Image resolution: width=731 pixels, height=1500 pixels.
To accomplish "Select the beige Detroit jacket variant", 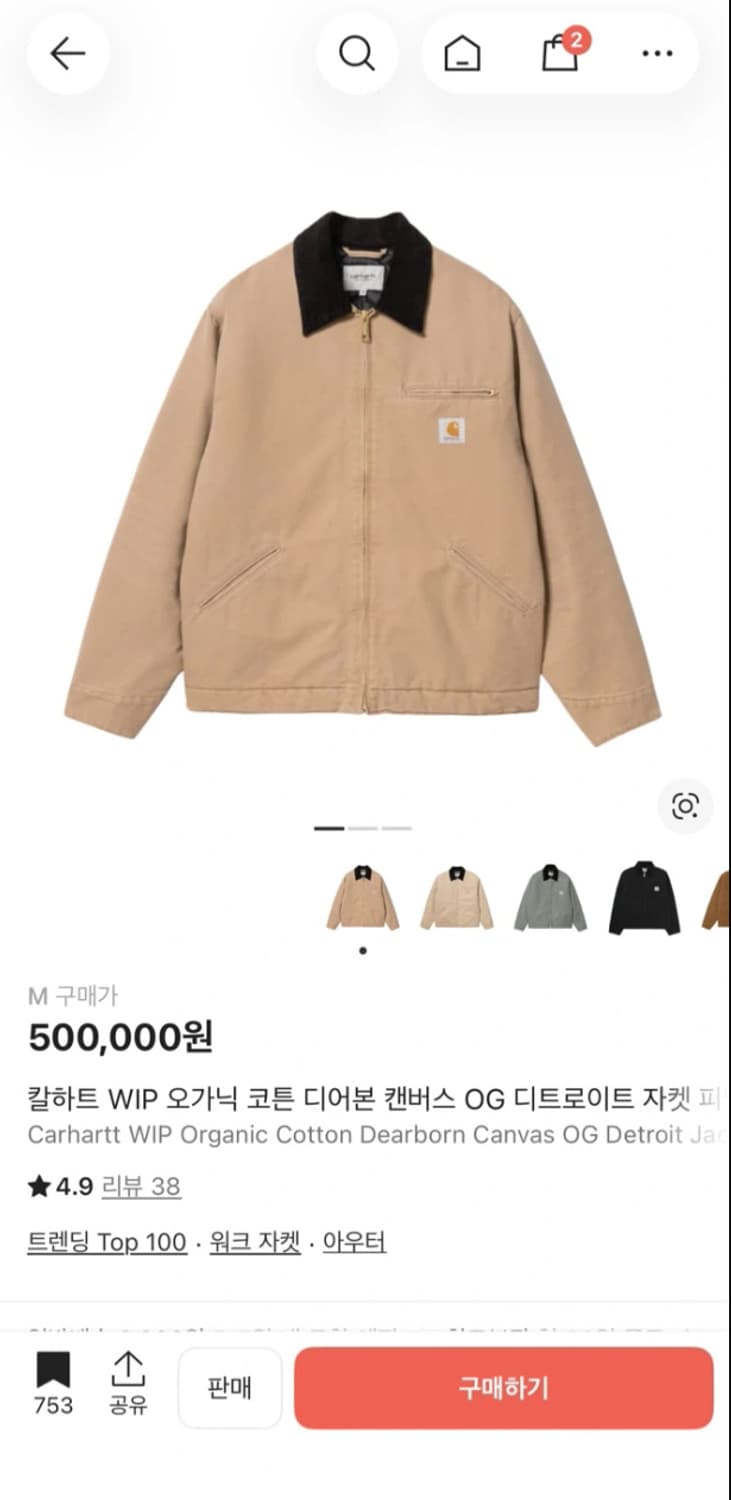I will pyautogui.click(x=363, y=898).
